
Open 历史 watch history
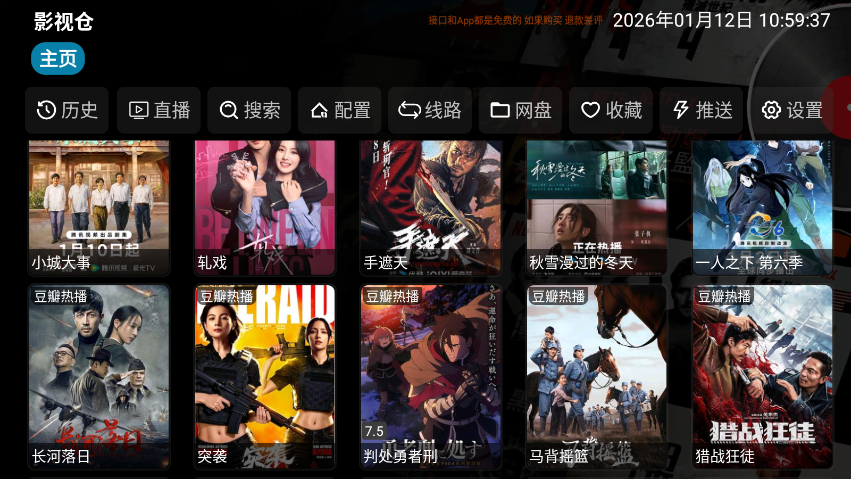67,110
